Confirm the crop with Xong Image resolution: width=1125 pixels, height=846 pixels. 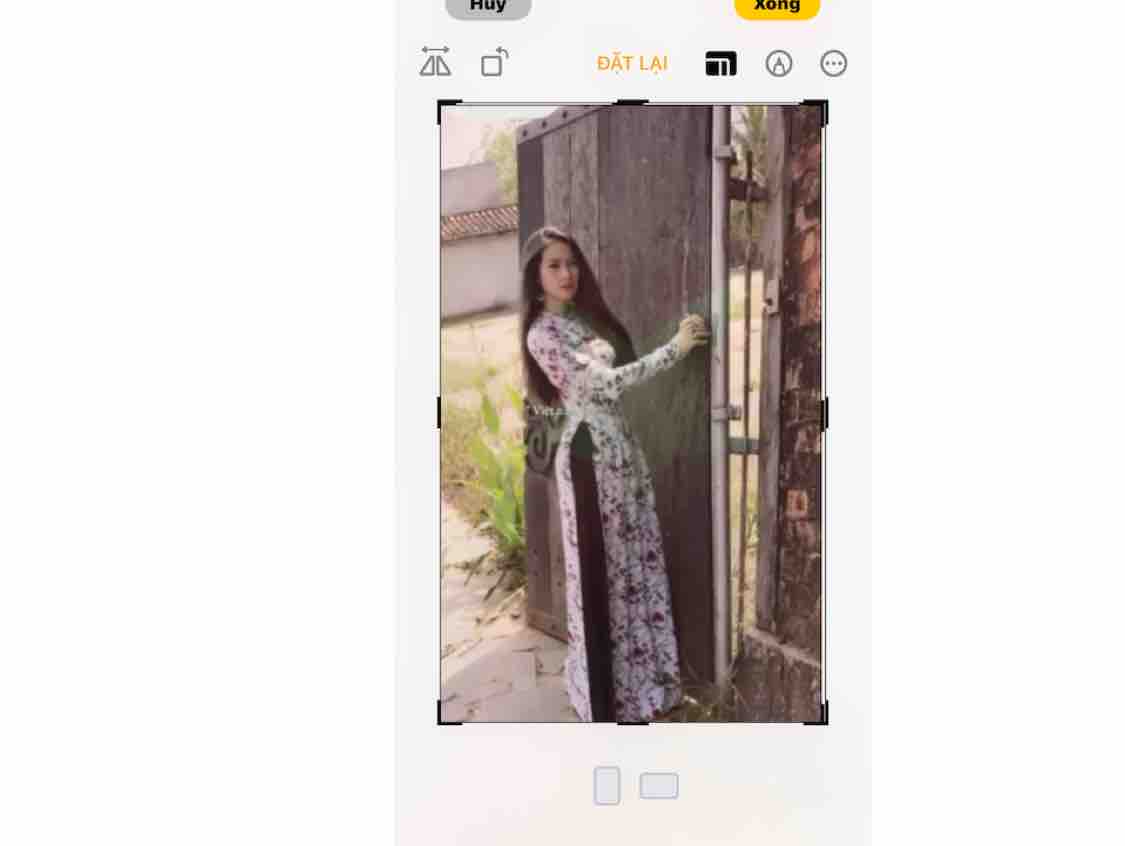pyautogui.click(x=777, y=6)
